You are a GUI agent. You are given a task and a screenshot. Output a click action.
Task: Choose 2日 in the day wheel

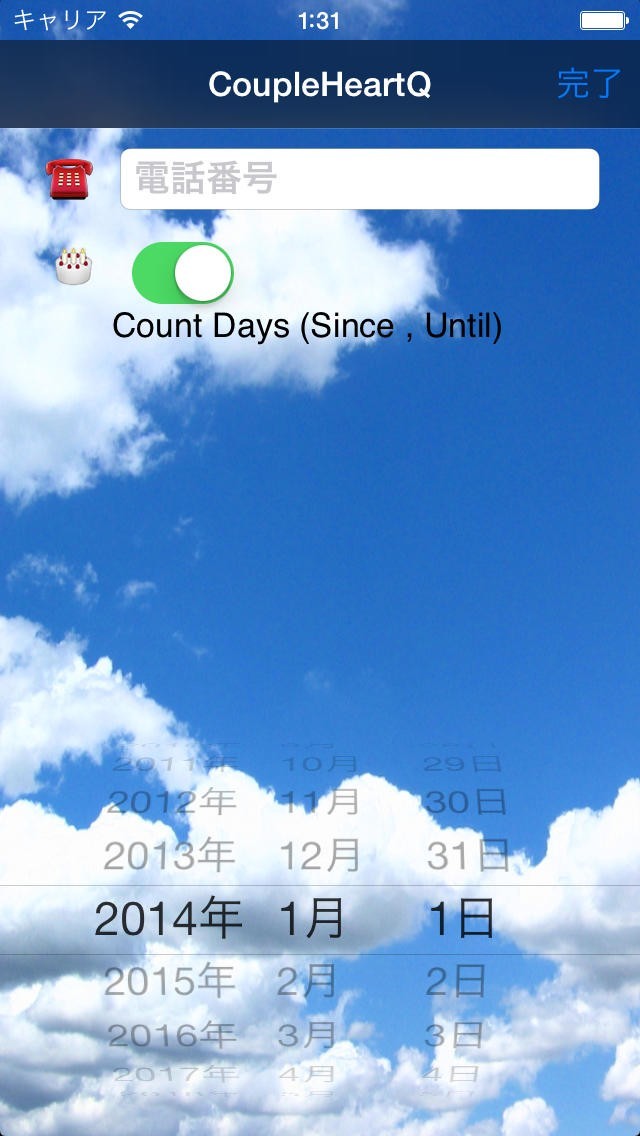455,982
